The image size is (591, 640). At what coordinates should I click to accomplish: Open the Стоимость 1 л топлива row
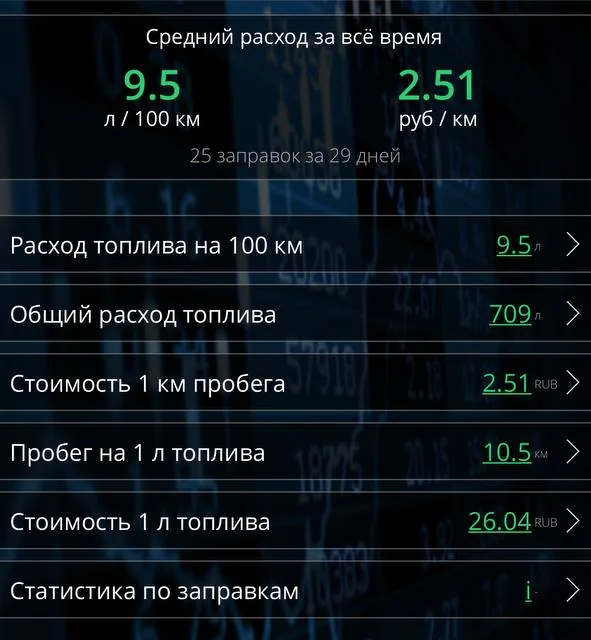[x=296, y=521]
